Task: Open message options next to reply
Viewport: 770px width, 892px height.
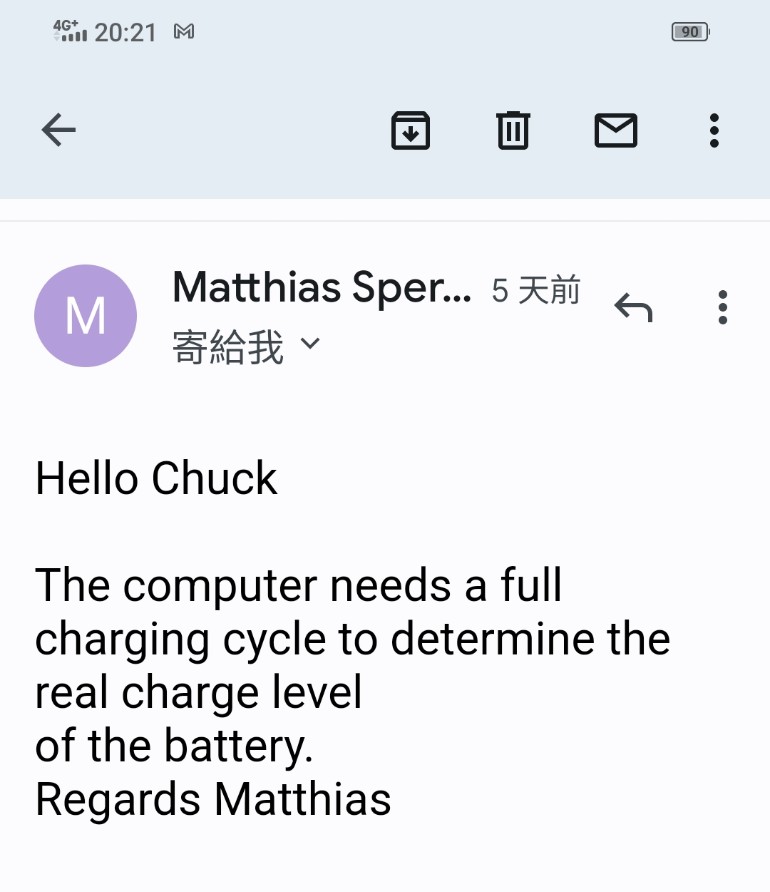Action: pos(722,307)
